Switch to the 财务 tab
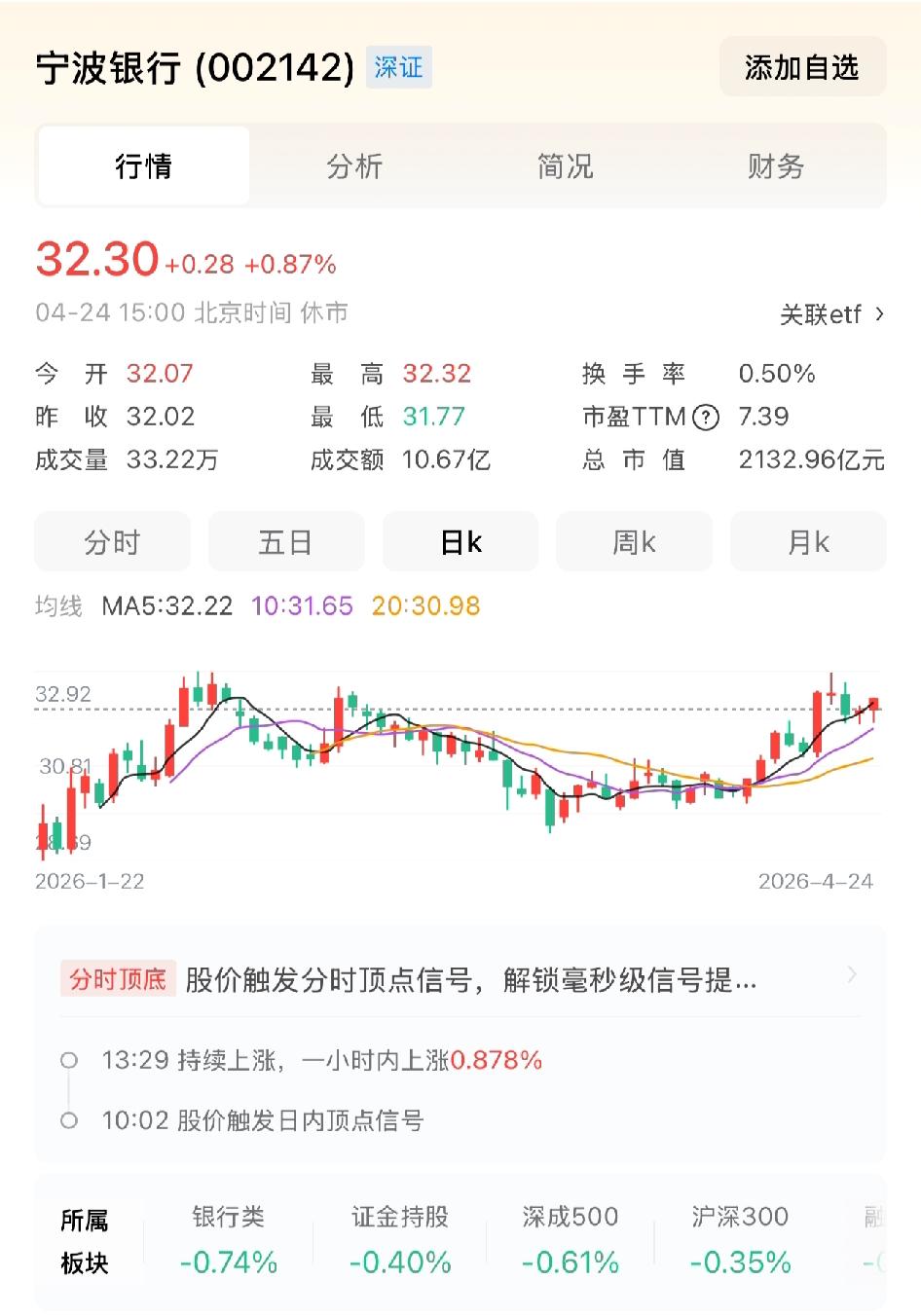This screenshot has width=921, height=1316. click(x=776, y=165)
